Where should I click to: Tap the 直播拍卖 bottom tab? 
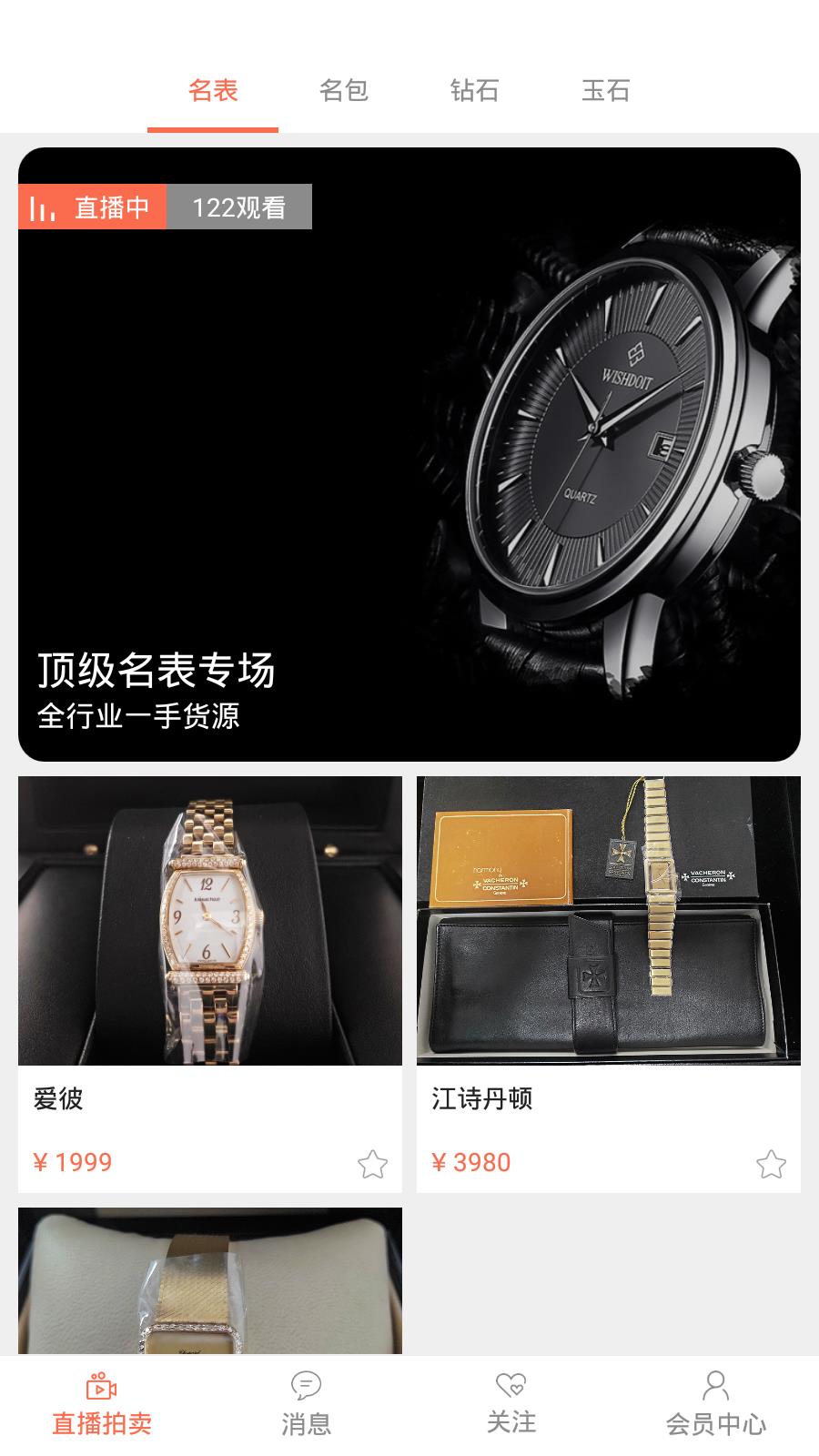[x=102, y=1405]
